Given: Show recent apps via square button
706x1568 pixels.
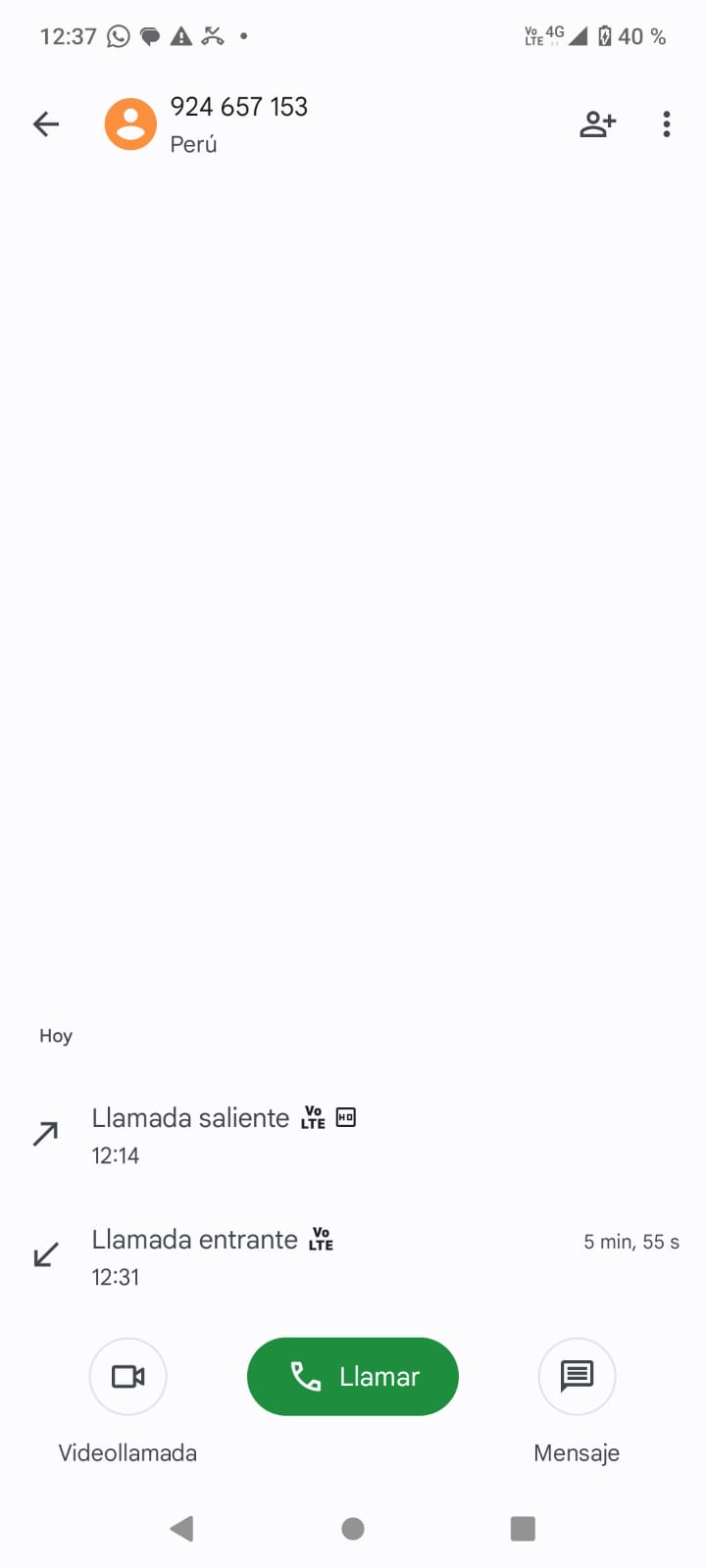Looking at the screenshot, I should [x=523, y=1529].
